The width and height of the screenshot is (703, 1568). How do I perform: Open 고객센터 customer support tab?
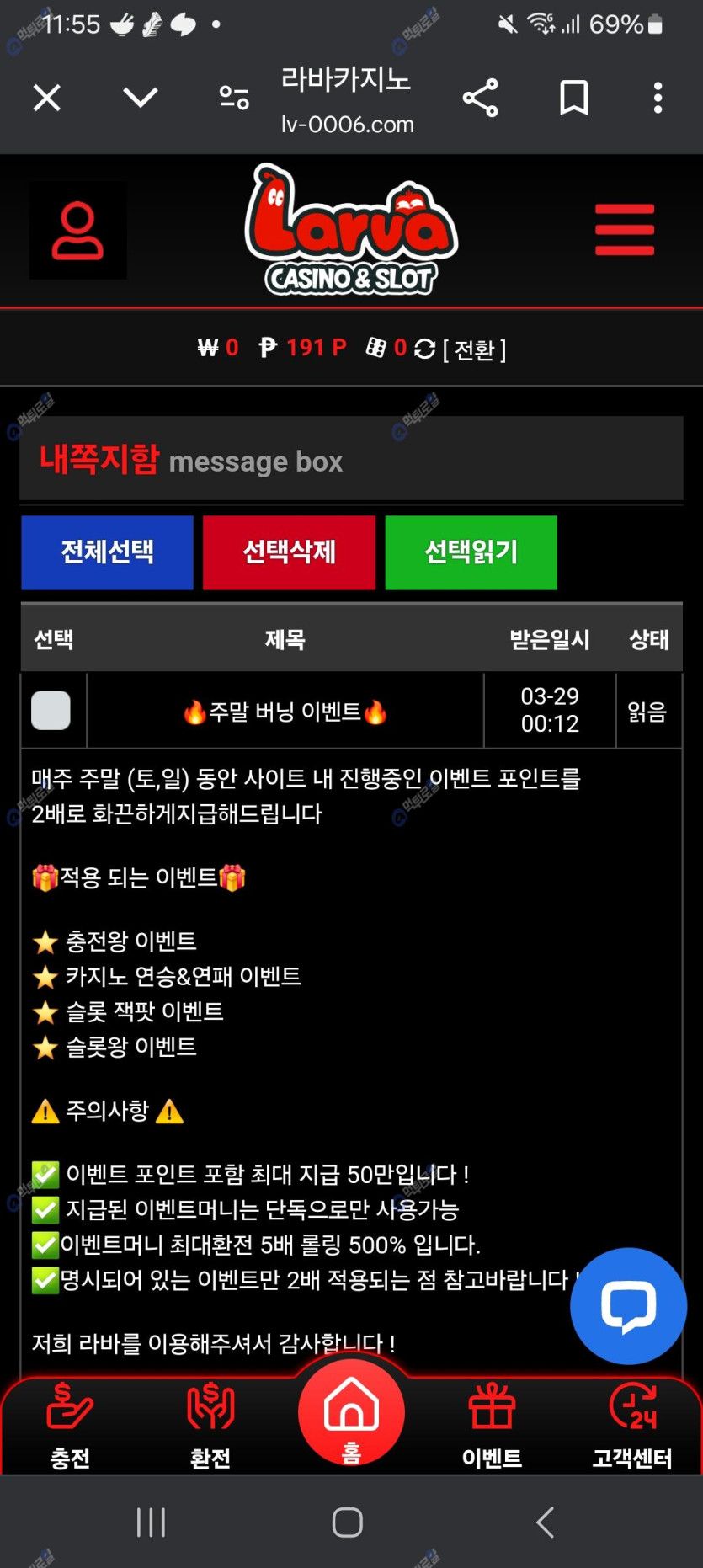632,1425
